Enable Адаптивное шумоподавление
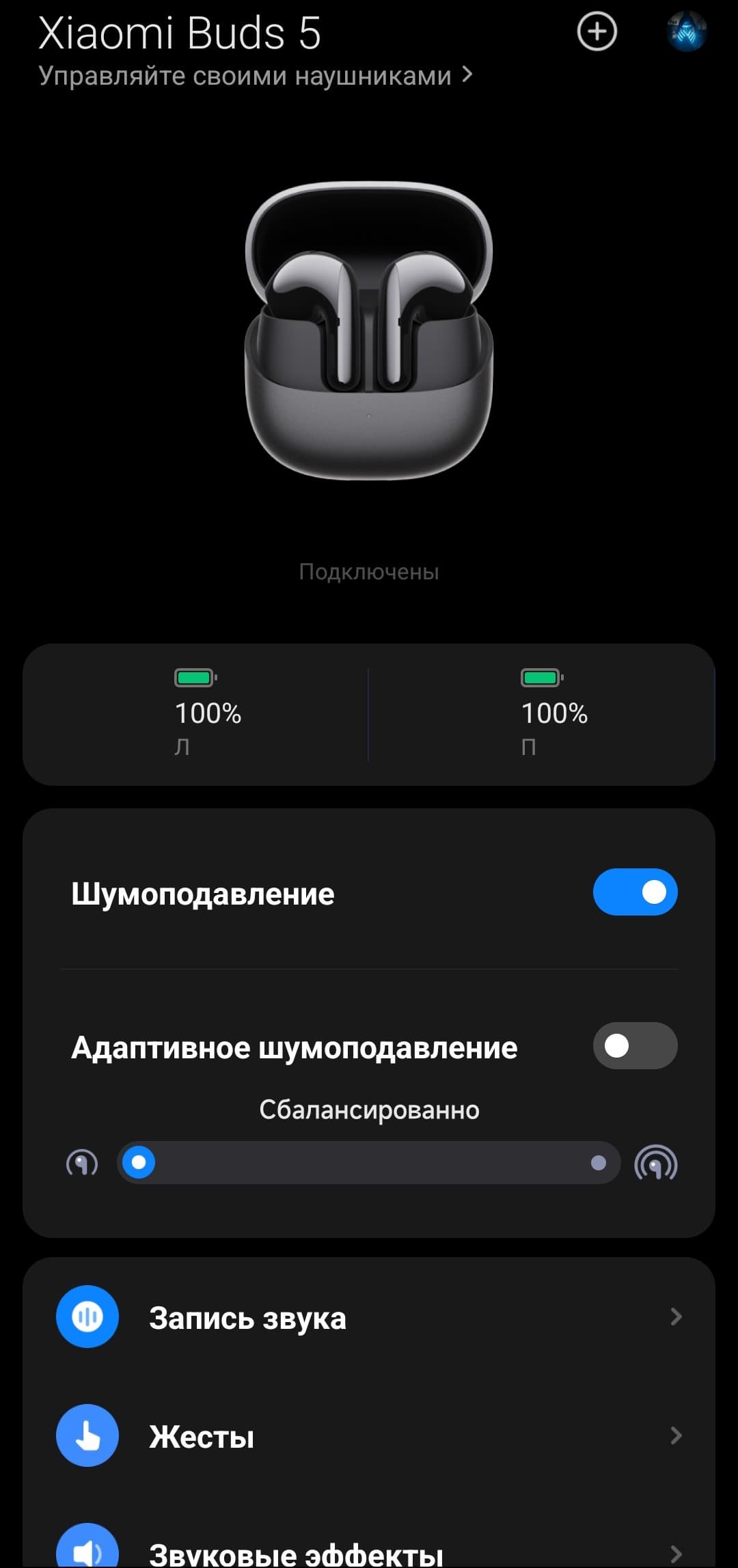This screenshot has height=1568, width=738. [x=635, y=1045]
